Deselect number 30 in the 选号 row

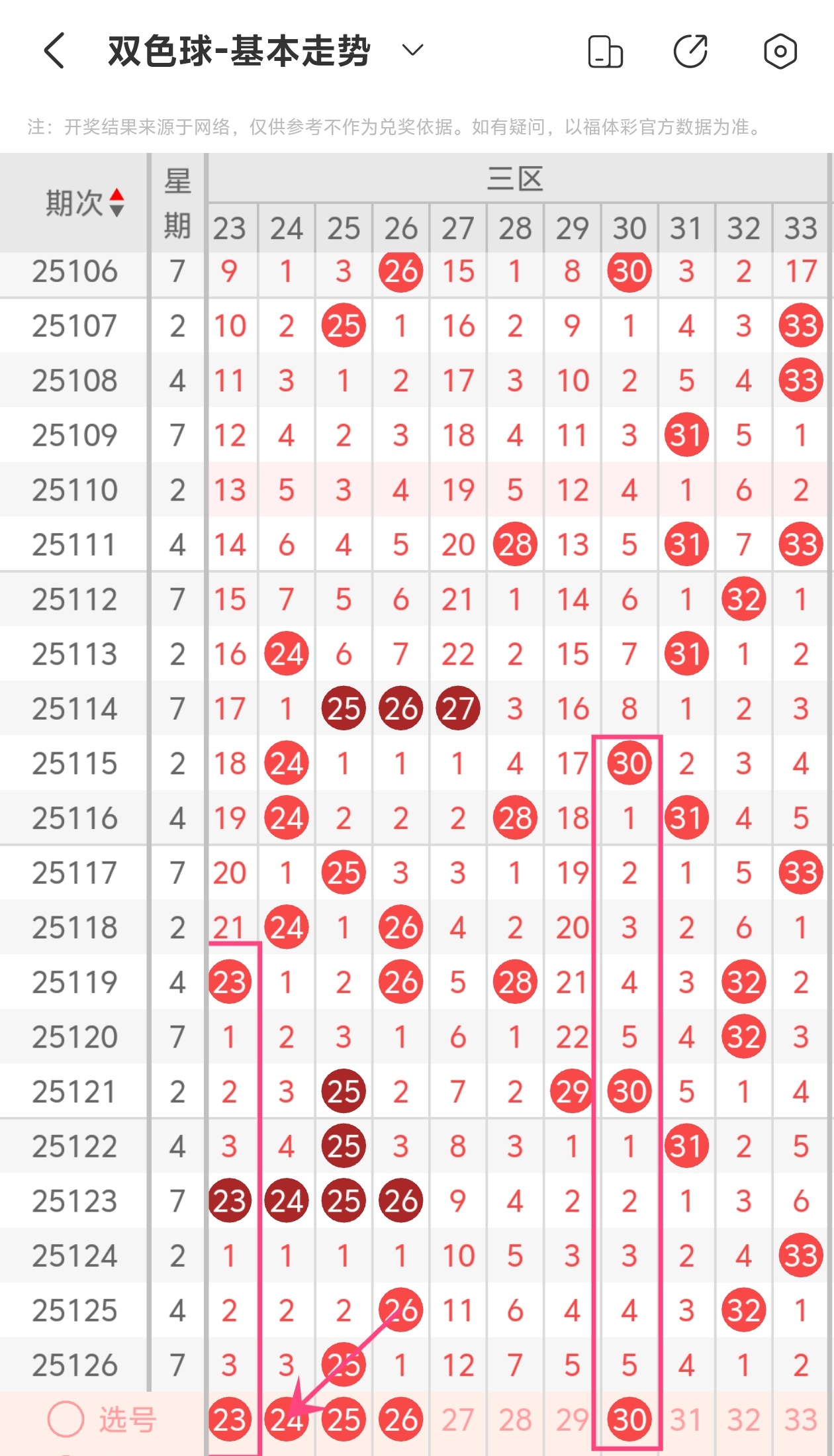[629, 1420]
